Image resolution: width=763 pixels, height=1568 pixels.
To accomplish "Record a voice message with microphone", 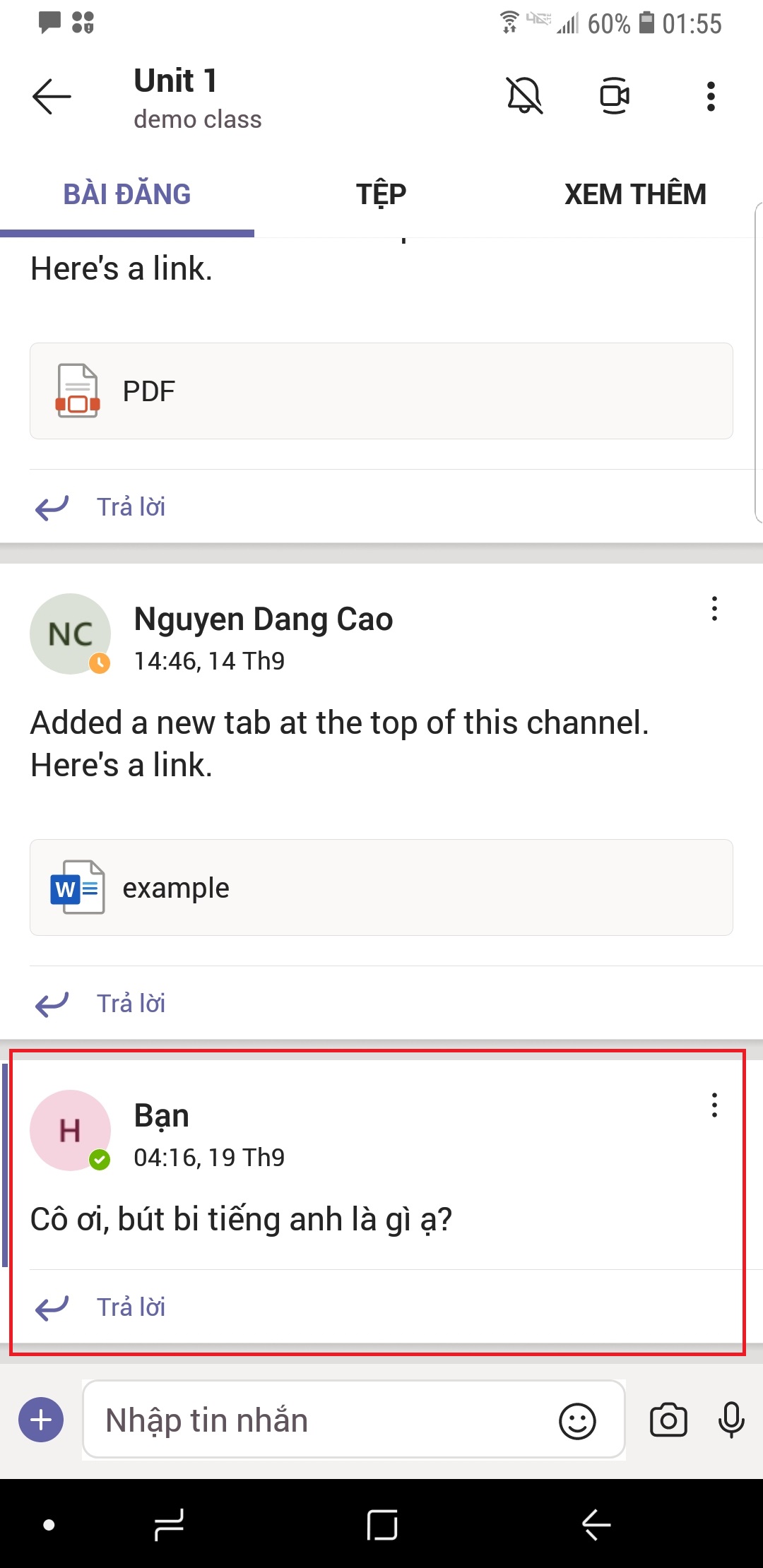I will pyautogui.click(x=731, y=1420).
